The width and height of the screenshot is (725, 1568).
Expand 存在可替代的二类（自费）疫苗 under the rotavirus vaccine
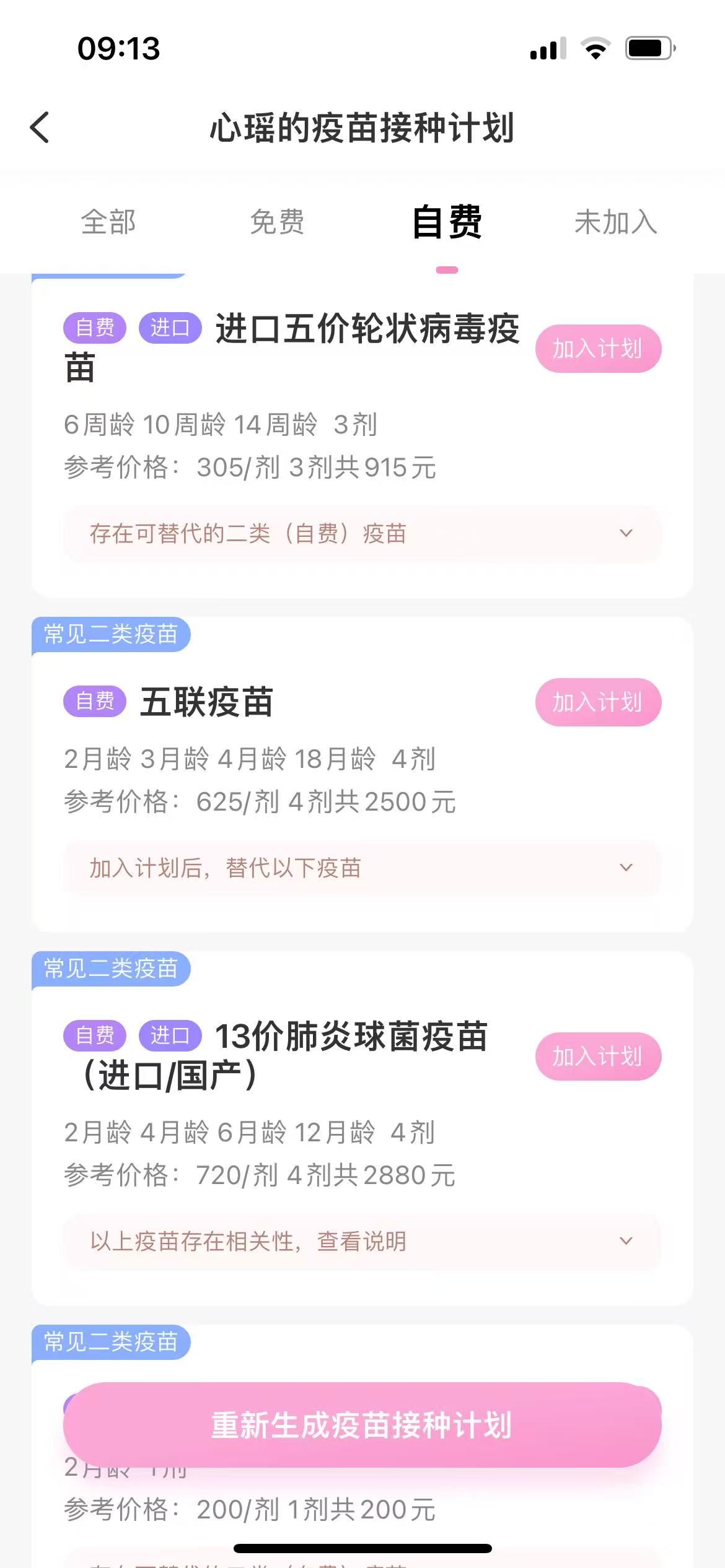362,534
